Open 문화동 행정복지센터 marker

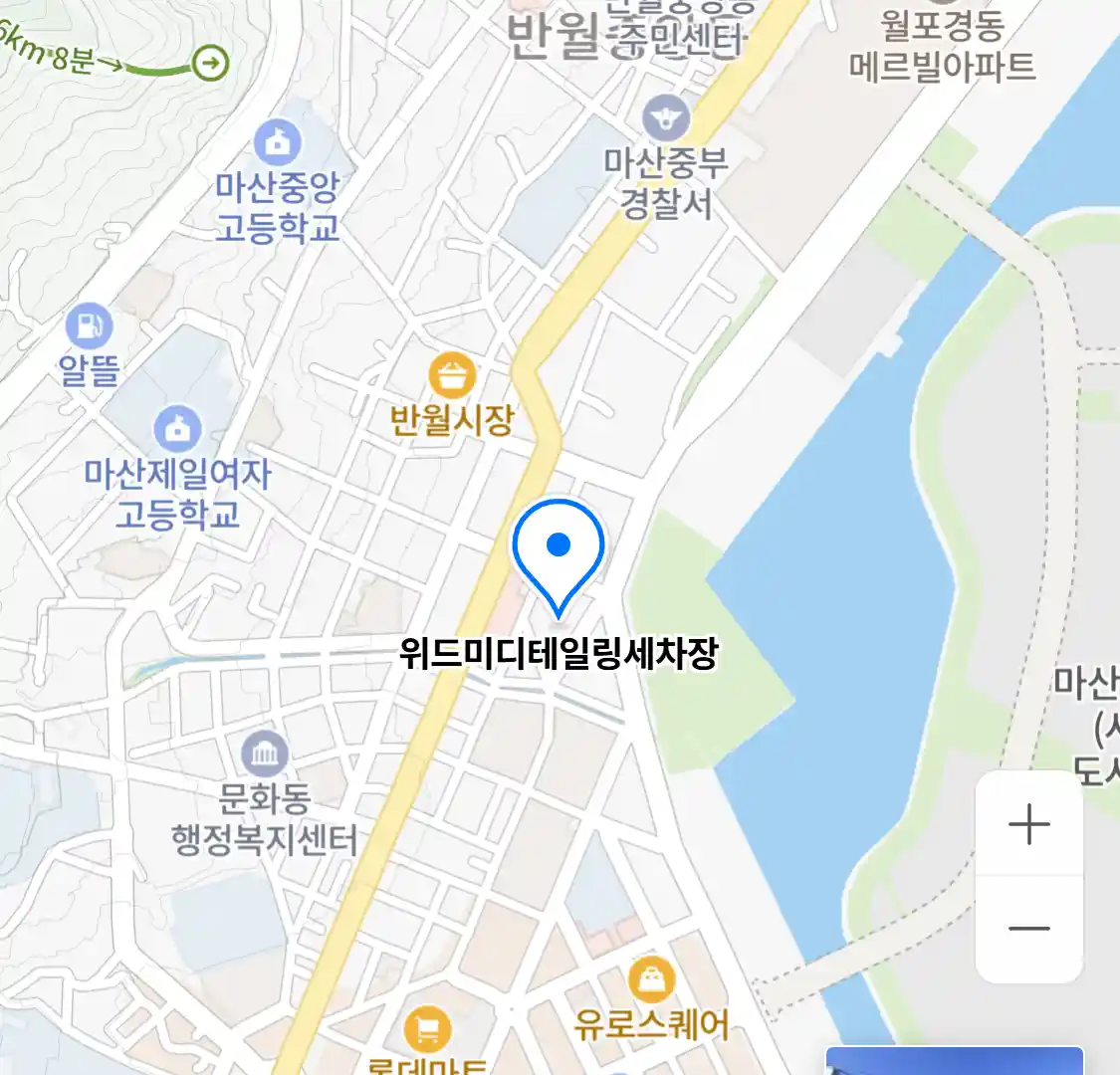(265, 753)
